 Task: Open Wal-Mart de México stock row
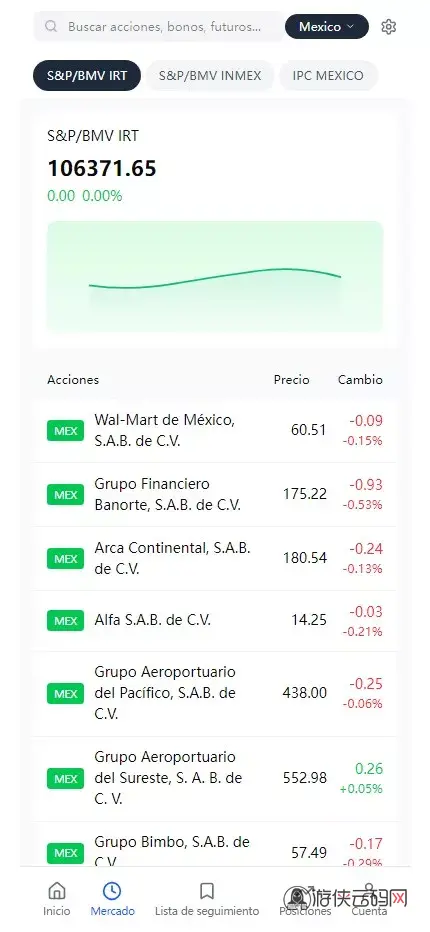215,430
